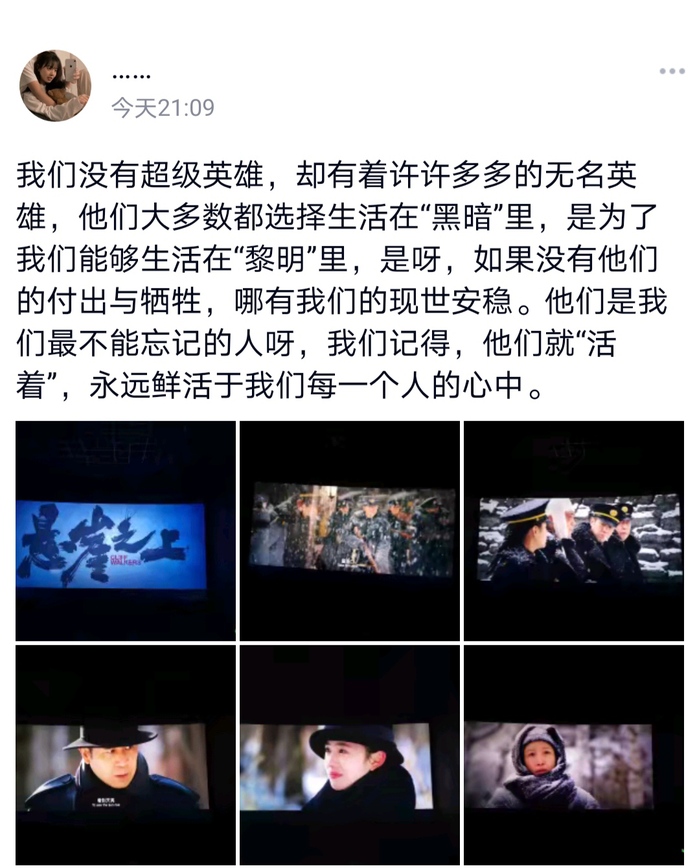Open the photo of soldiers in snow
This screenshot has width=699, height=868.
[349, 530]
